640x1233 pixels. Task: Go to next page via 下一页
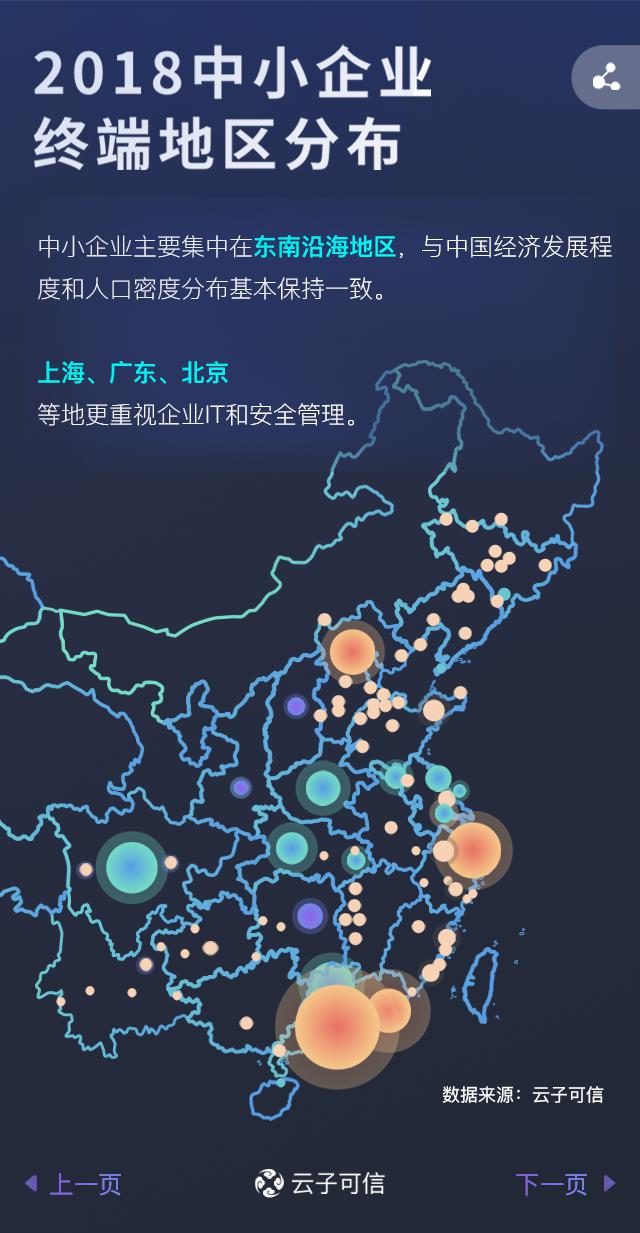(x=565, y=1184)
